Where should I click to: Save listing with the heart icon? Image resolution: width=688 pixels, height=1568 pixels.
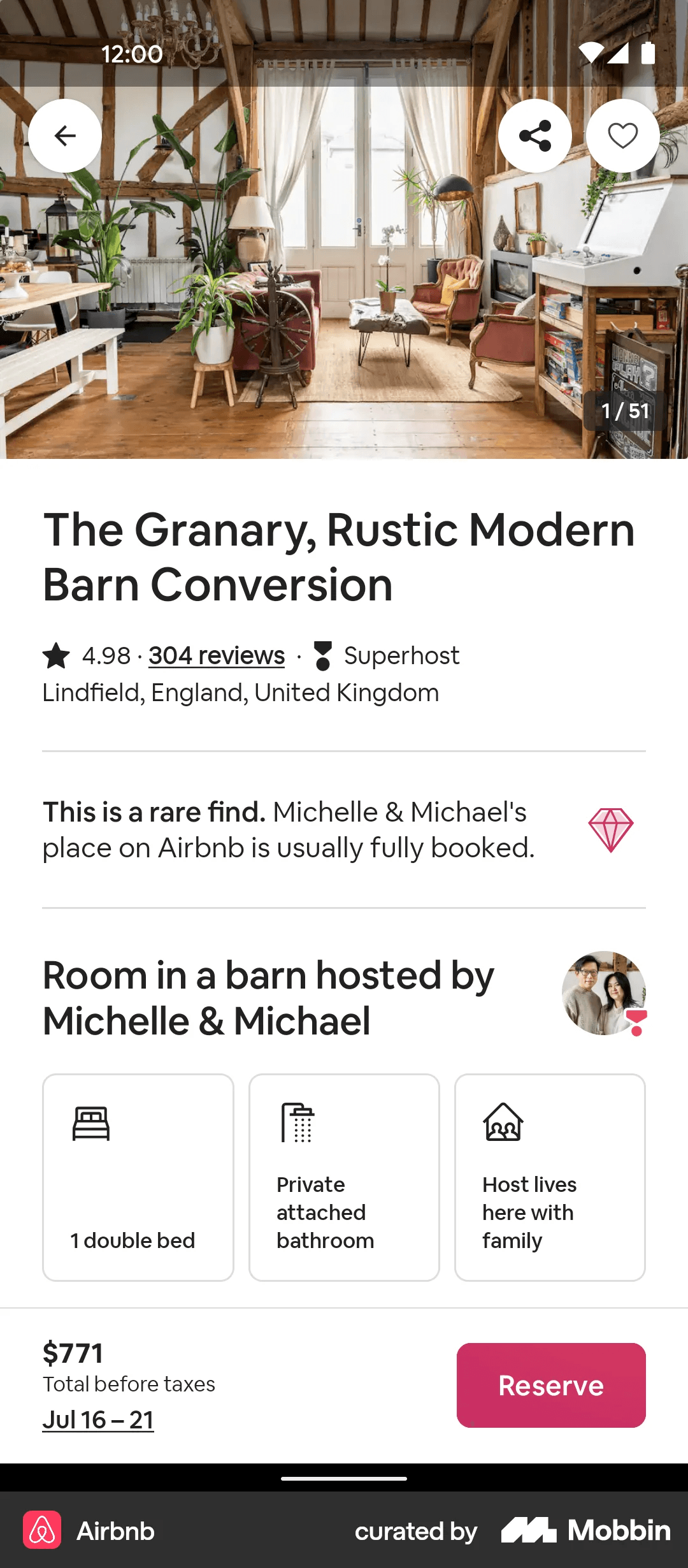click(x=622, y=136)
